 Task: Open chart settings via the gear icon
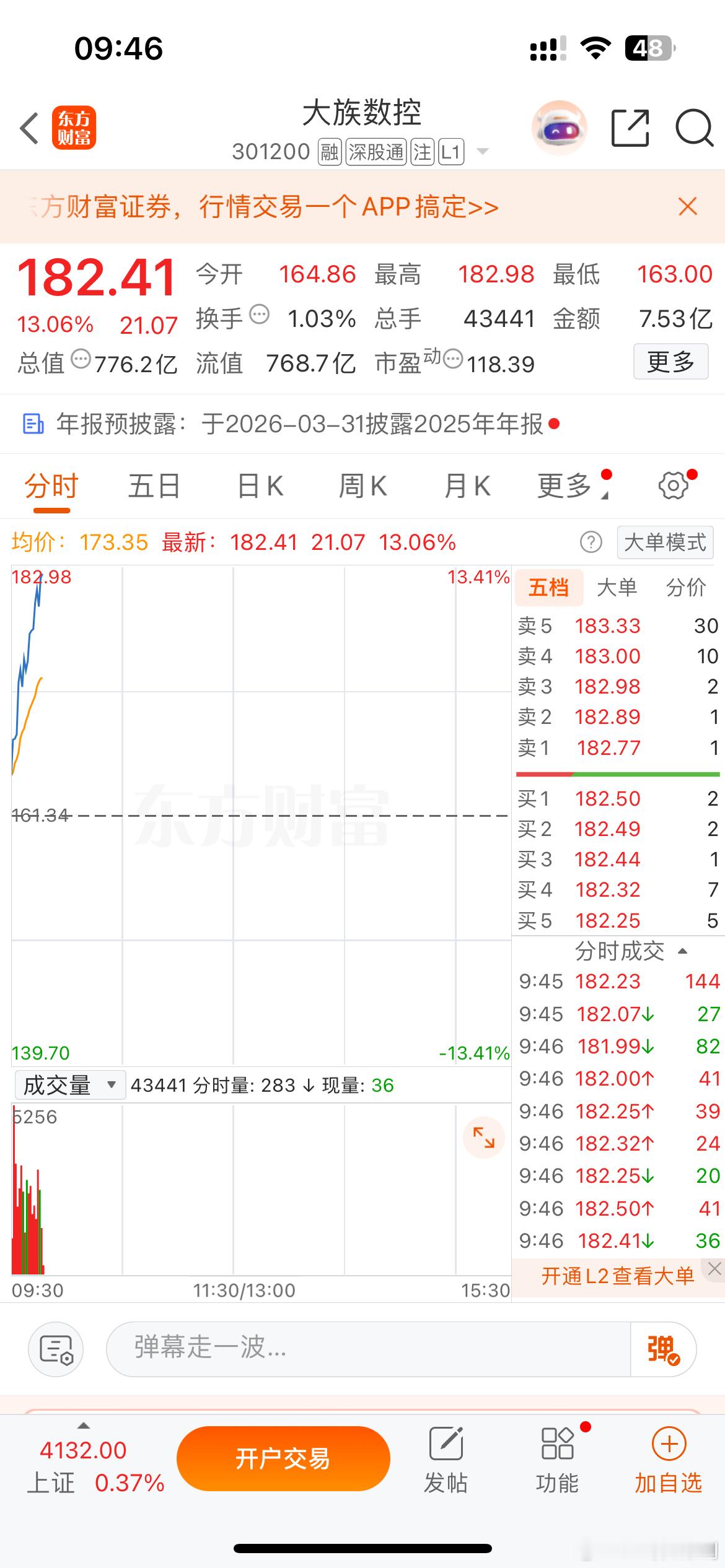[x=674, y=486]
